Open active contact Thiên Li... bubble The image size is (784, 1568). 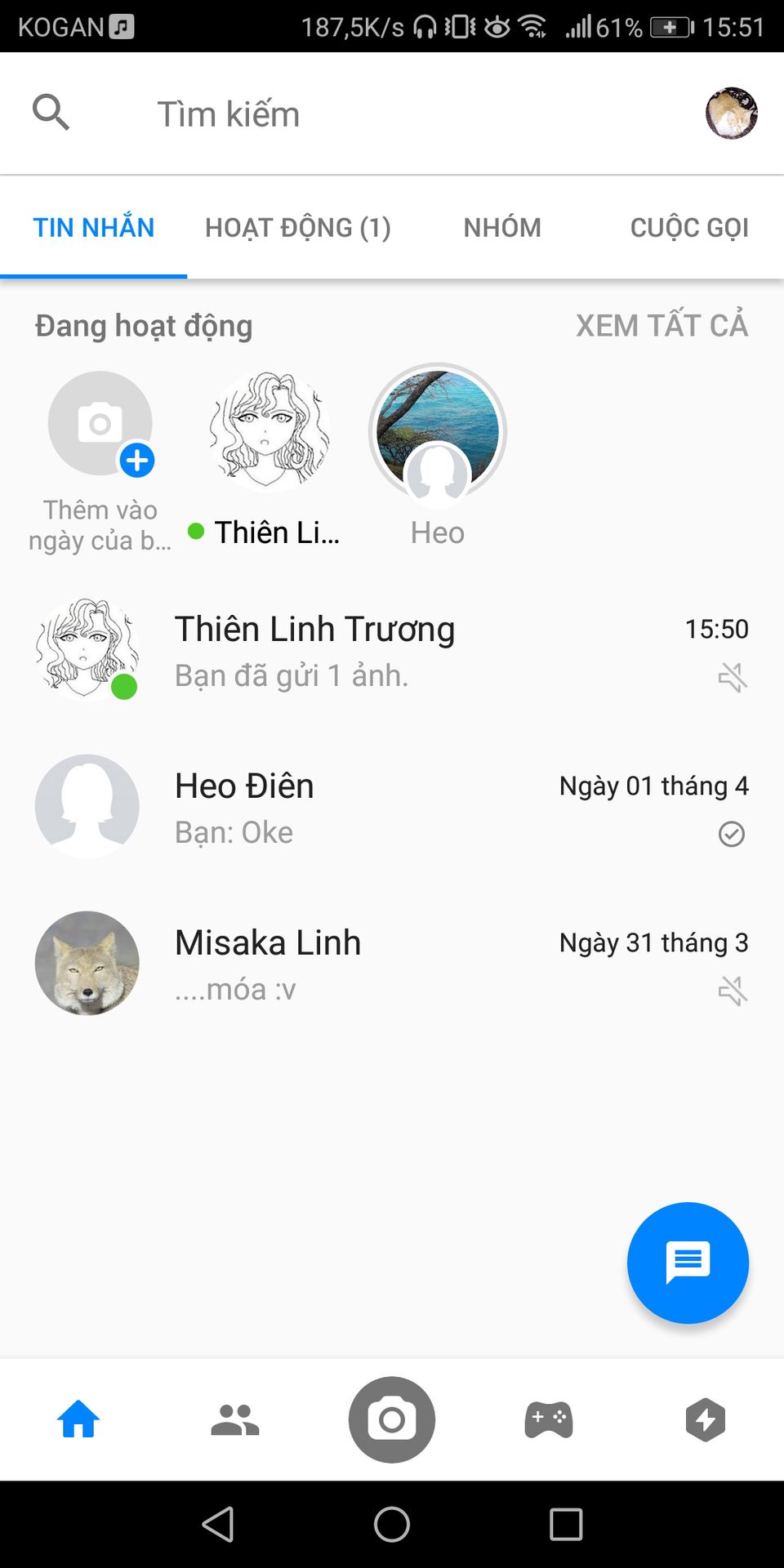coord(269,431)
